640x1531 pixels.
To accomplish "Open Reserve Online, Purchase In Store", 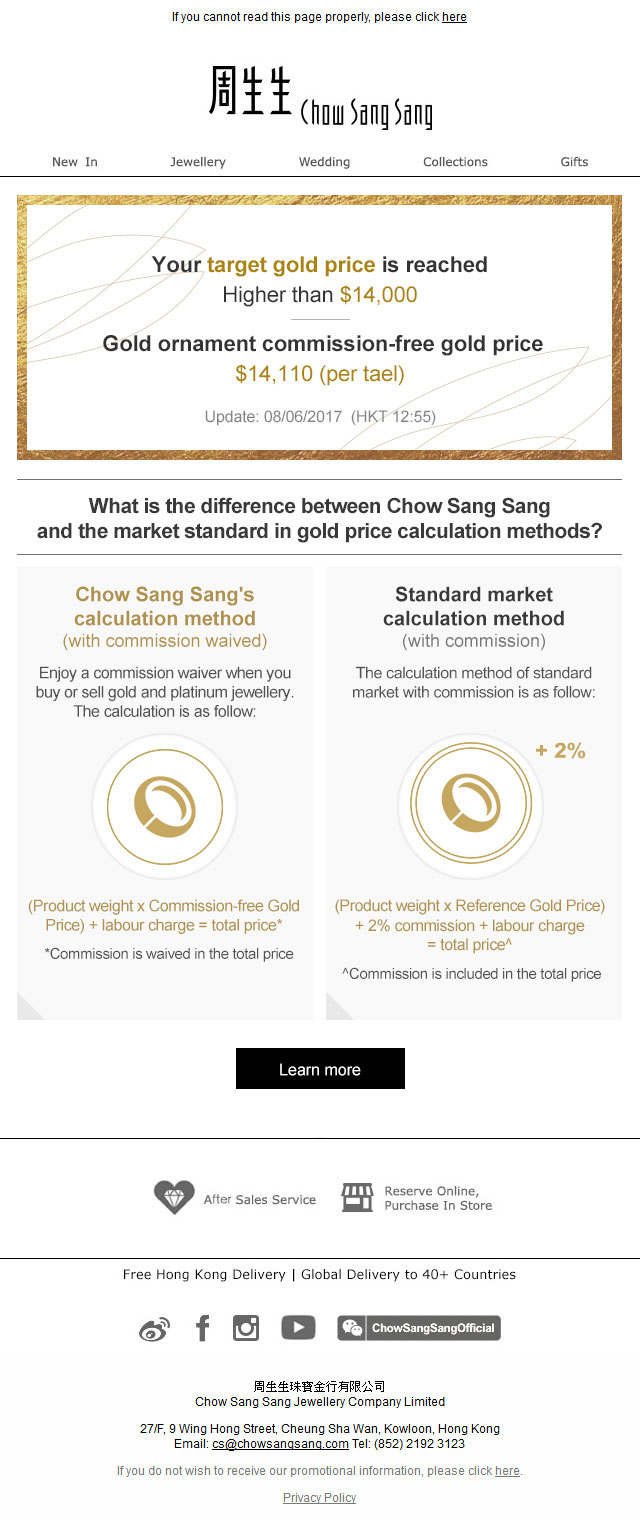I will coord(417,1198).
